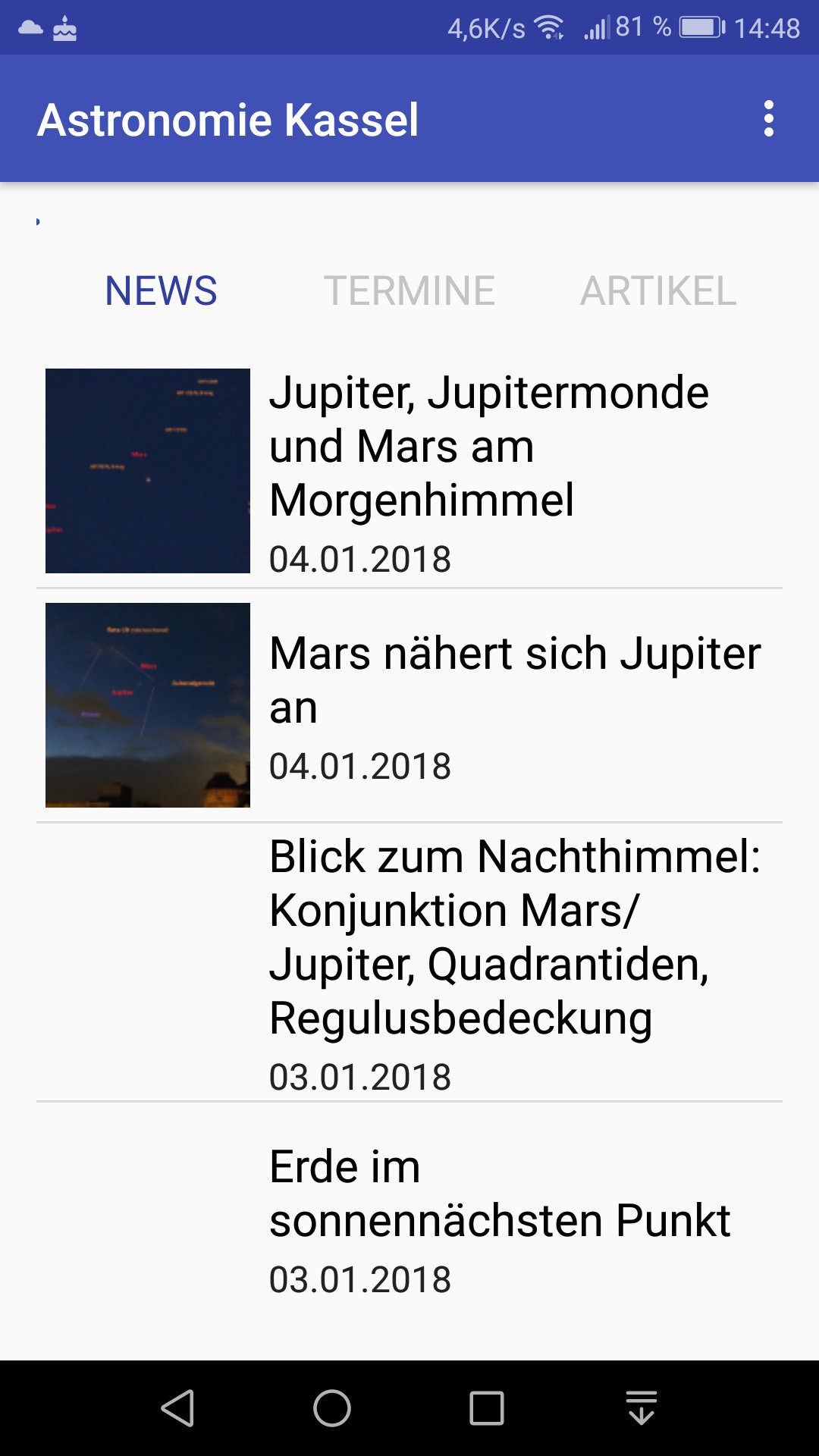
Task: Open Erde im sonnennächsten Punkt article
Action: [499, 1194]
